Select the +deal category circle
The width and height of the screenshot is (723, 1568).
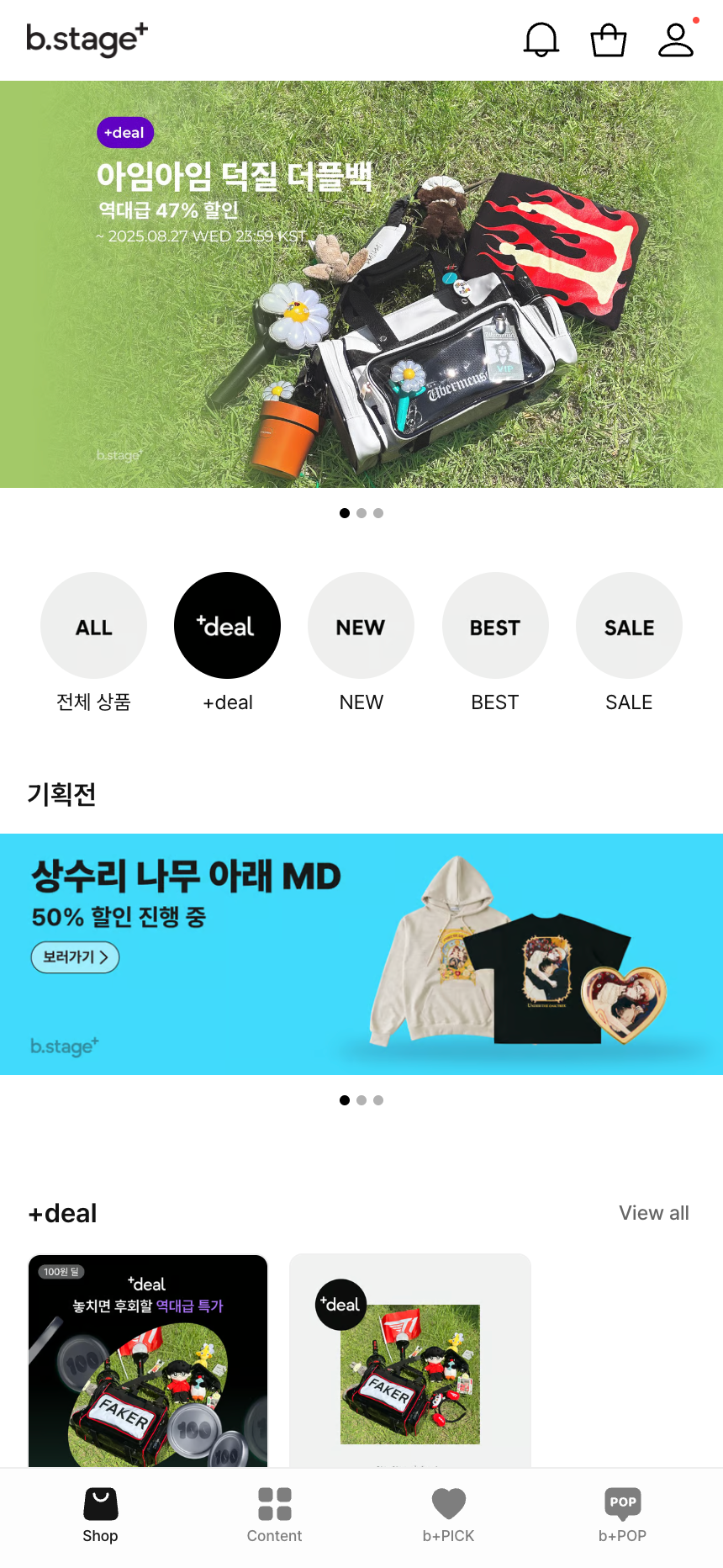[227, 626]
